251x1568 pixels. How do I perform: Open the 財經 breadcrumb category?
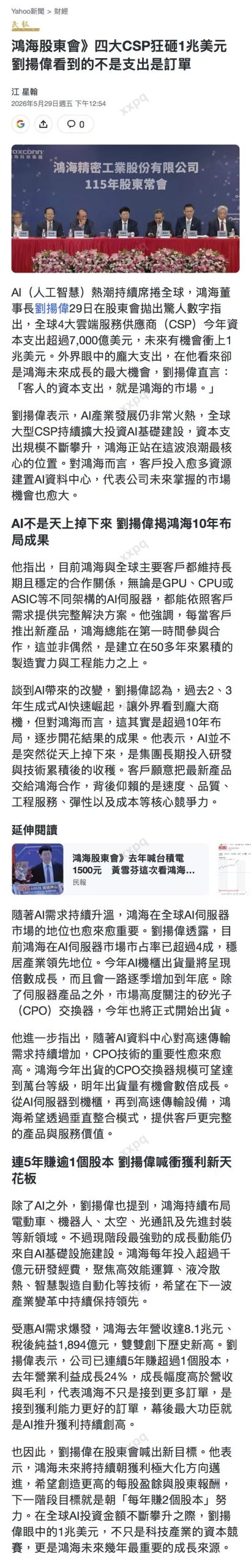(62, 11)
